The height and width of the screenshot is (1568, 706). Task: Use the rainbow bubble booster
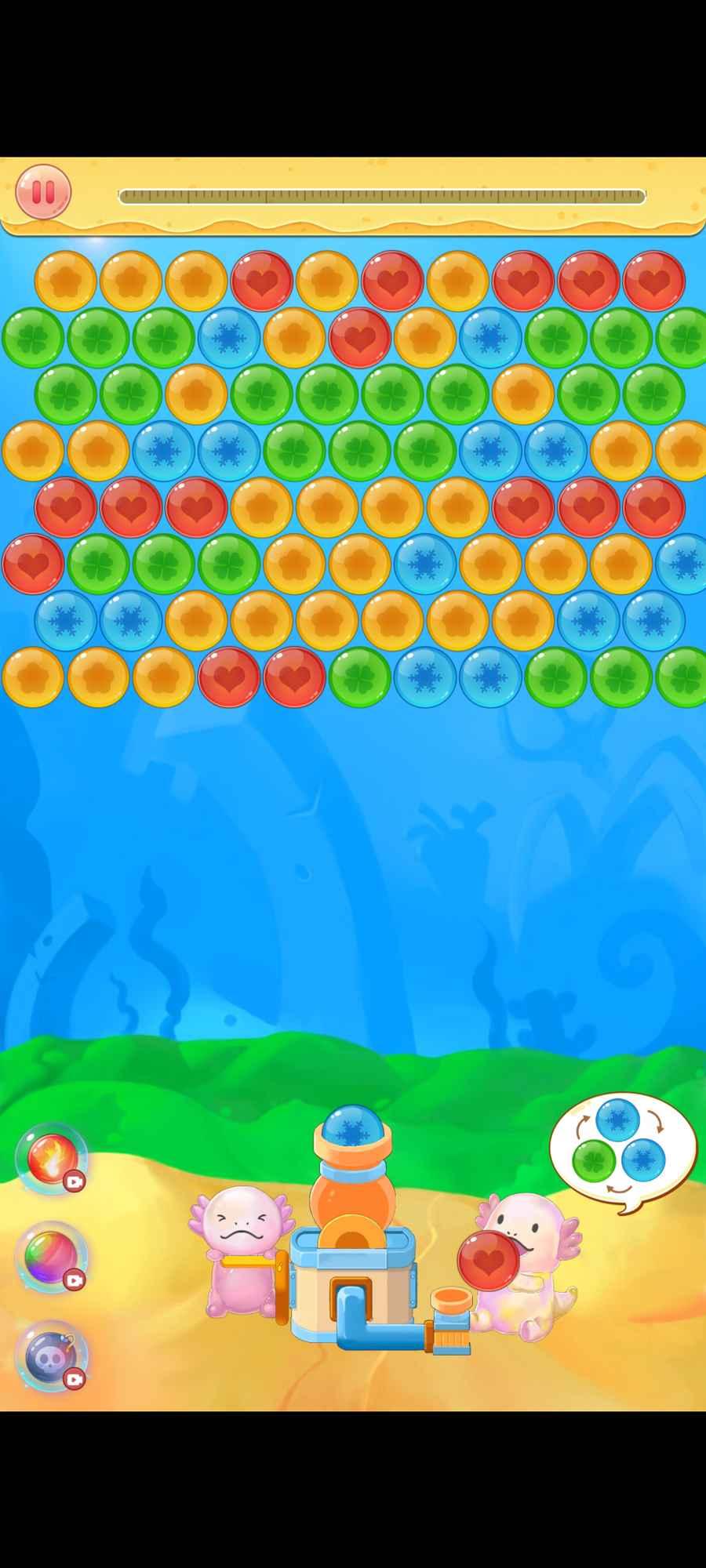coord(52,1257)
